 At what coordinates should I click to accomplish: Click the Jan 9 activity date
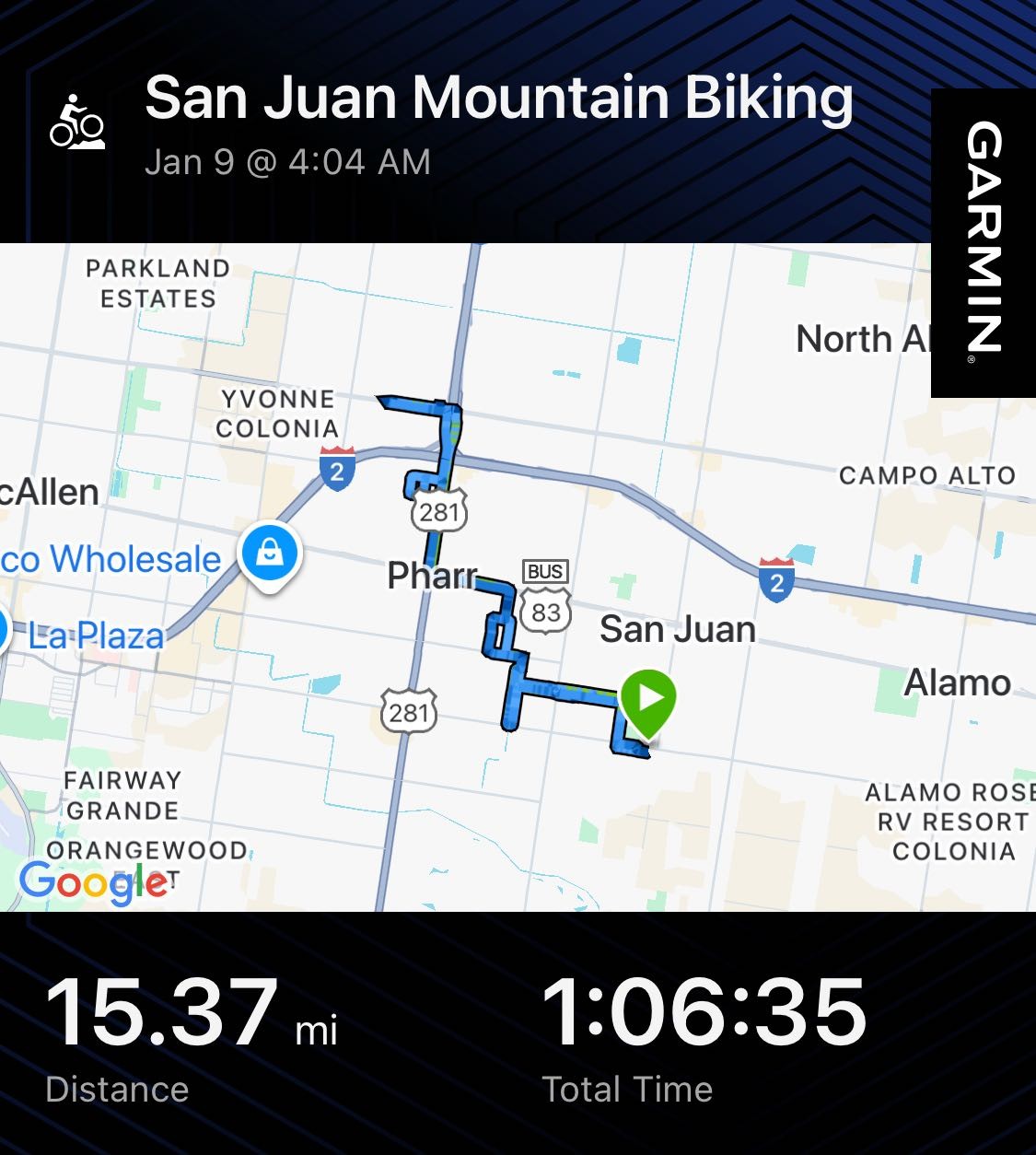click(288, 162)
